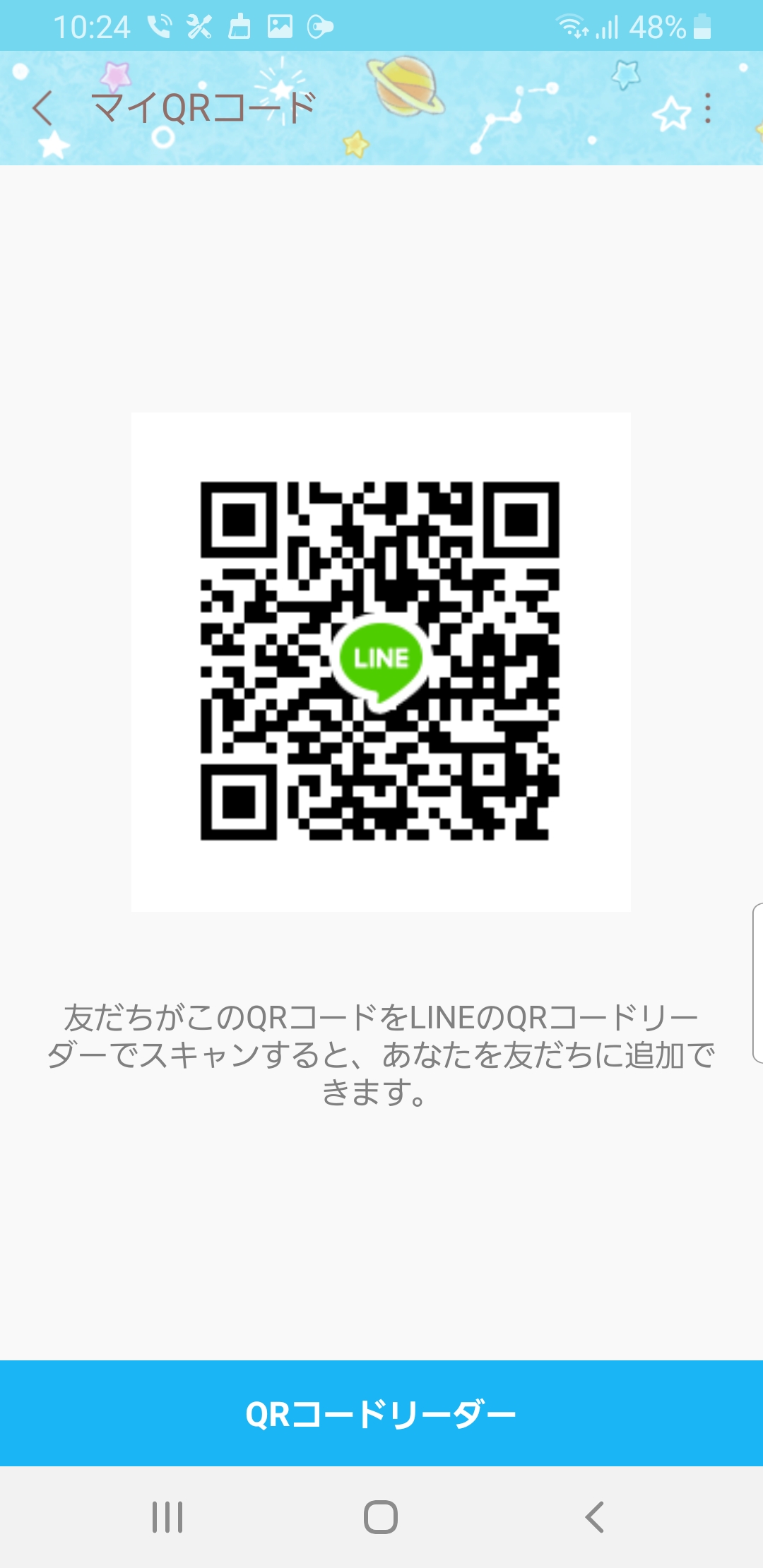The width and height of the screenshot is (763, 1568).
Task: Open the three-dot overflow menu
Action: pos(708,109)
